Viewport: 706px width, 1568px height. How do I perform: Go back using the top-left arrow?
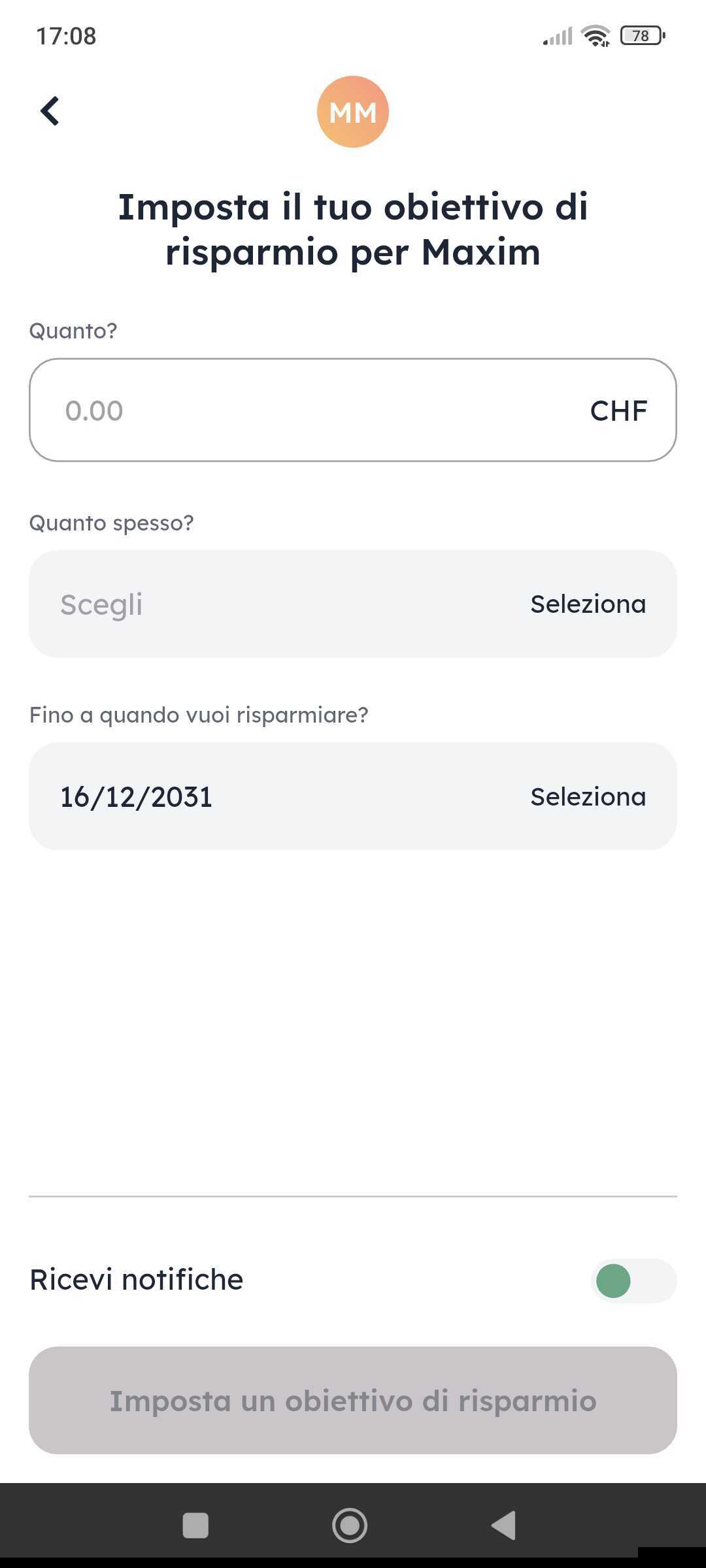50,111
